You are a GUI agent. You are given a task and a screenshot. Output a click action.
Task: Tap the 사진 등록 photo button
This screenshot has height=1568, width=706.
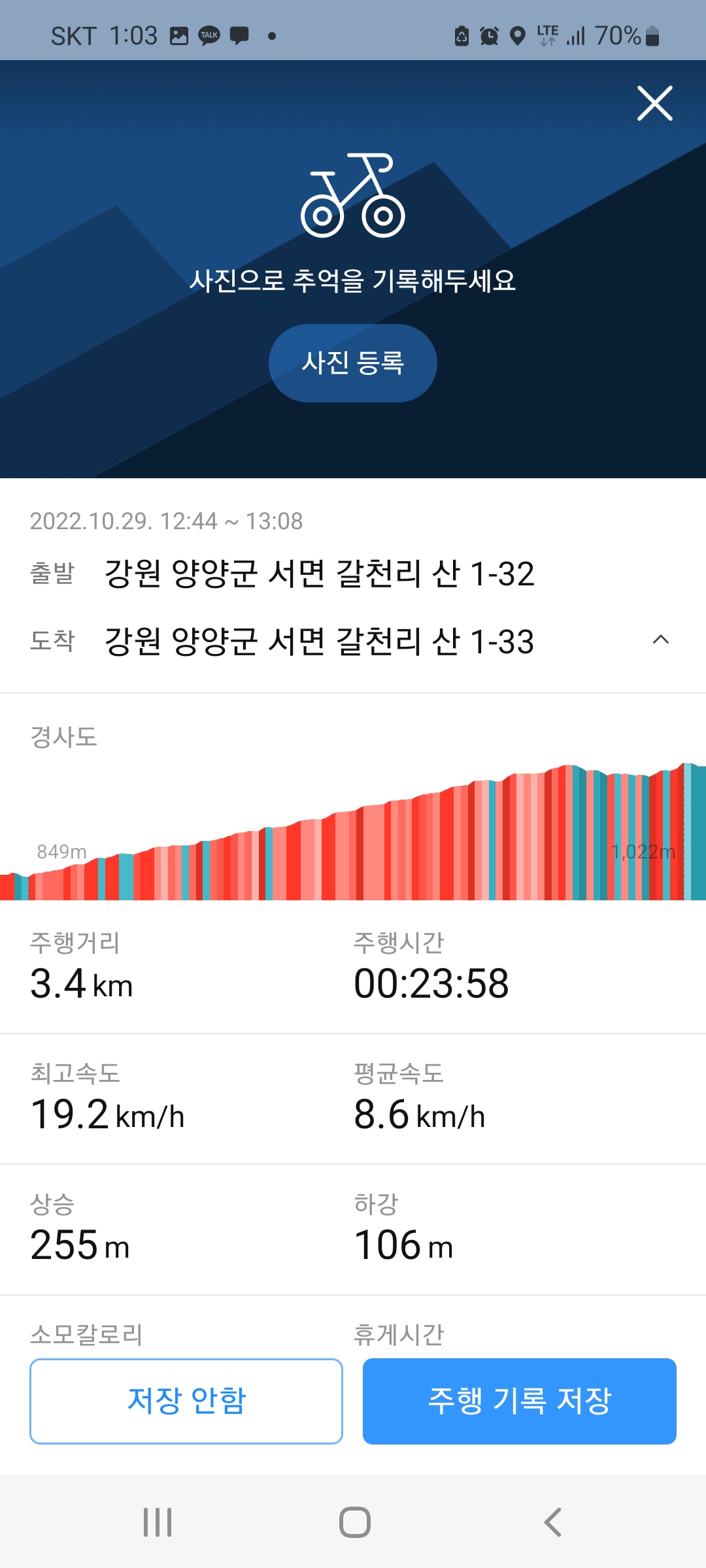pos(353,363)
